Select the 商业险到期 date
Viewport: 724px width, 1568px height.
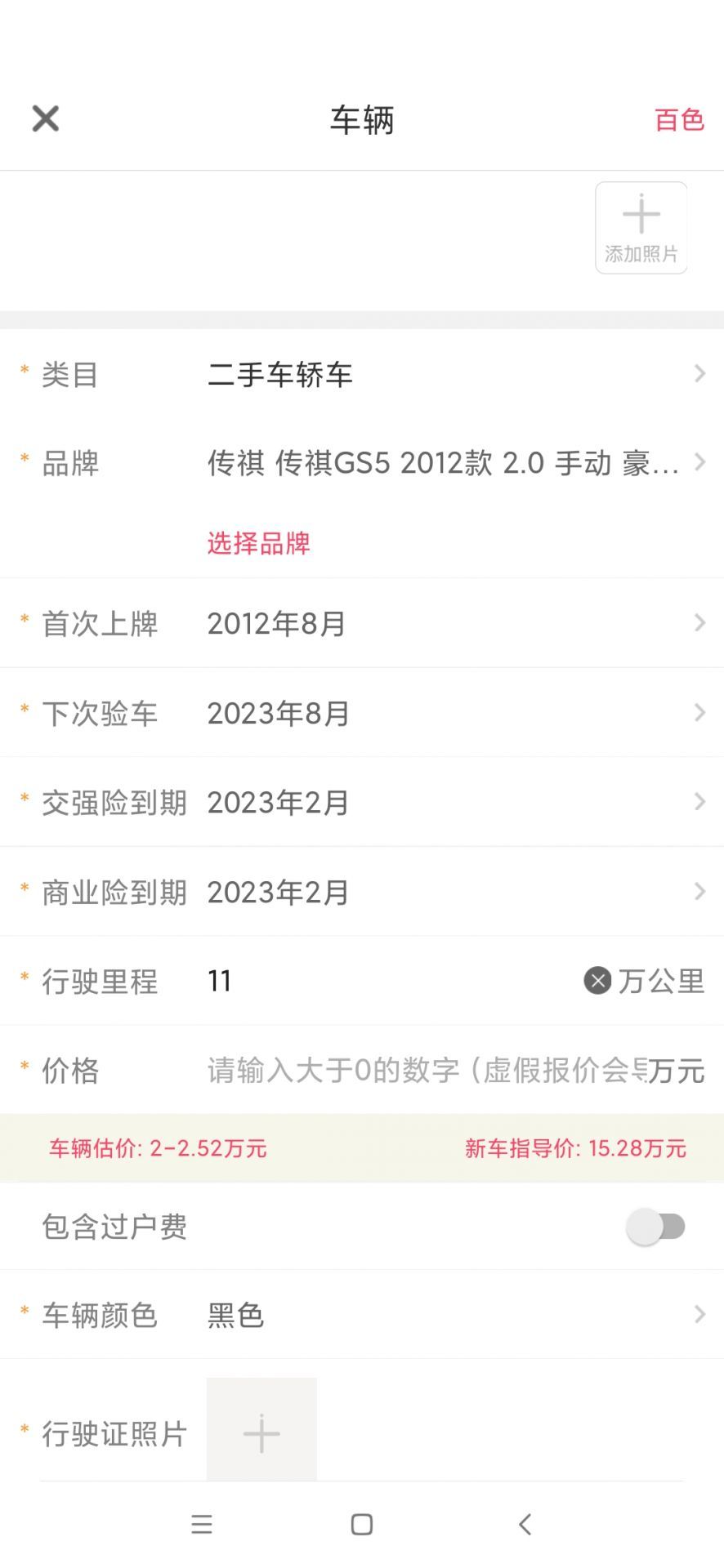[362, 892]
